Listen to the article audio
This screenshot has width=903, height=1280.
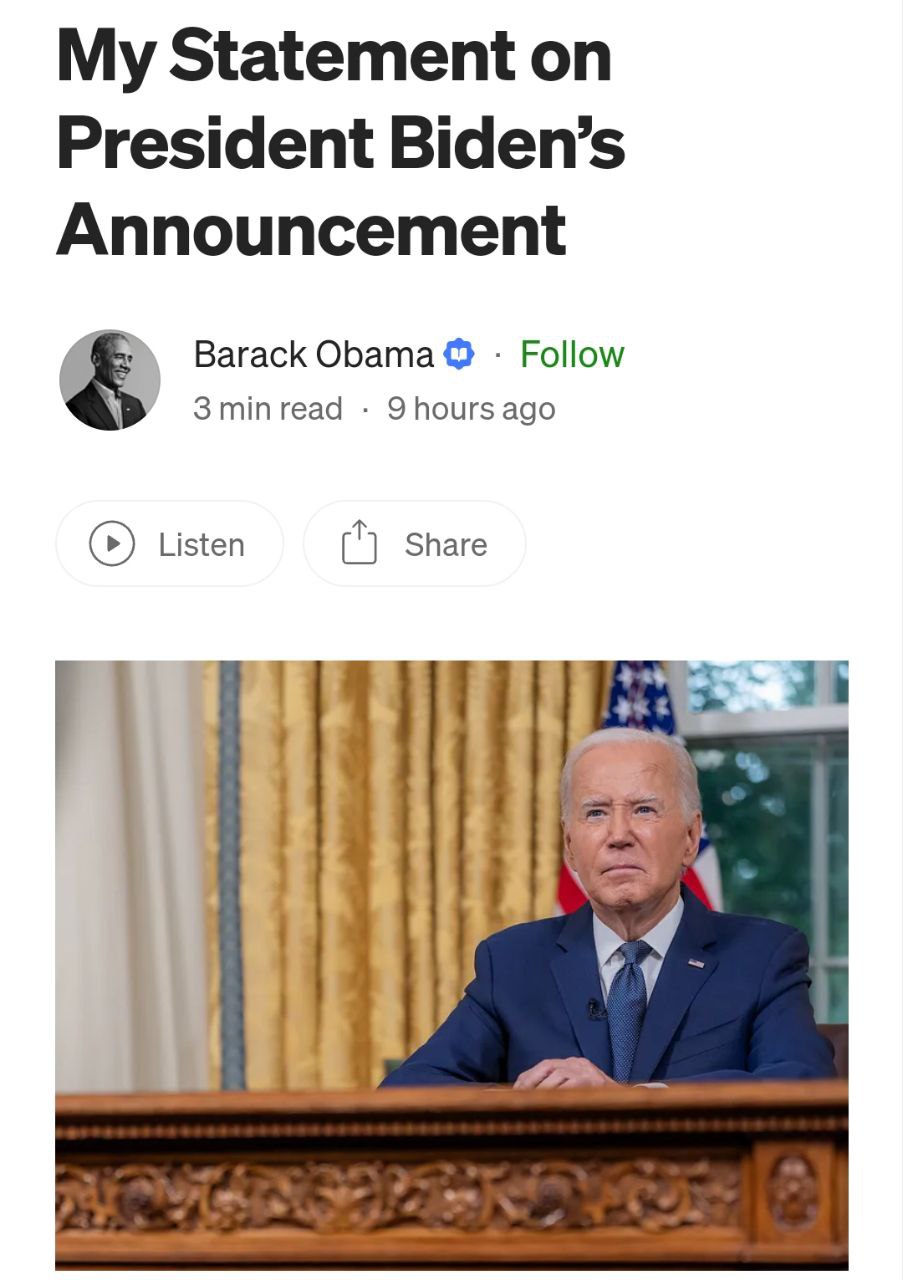(x=169, y=544)
